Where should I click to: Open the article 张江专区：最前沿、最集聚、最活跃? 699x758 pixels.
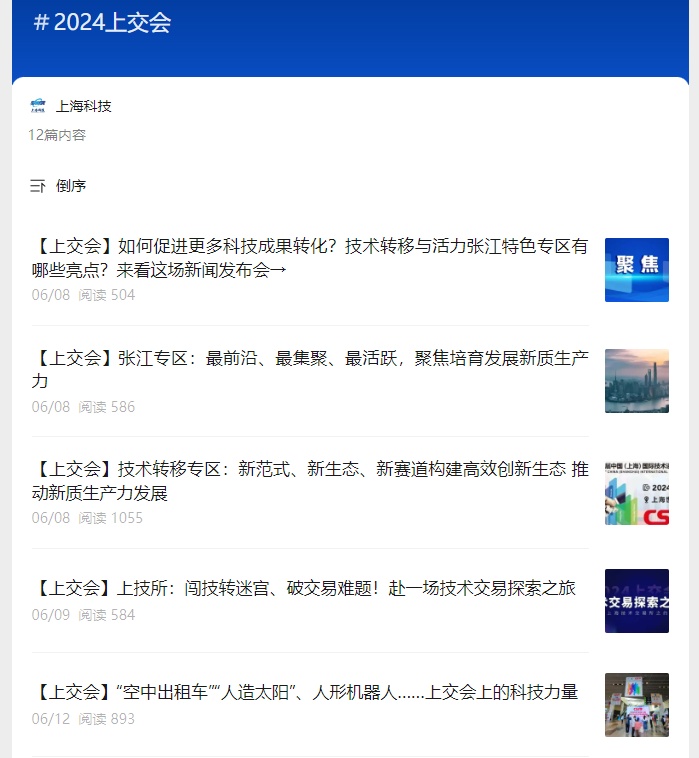click(x=310, y=369)
